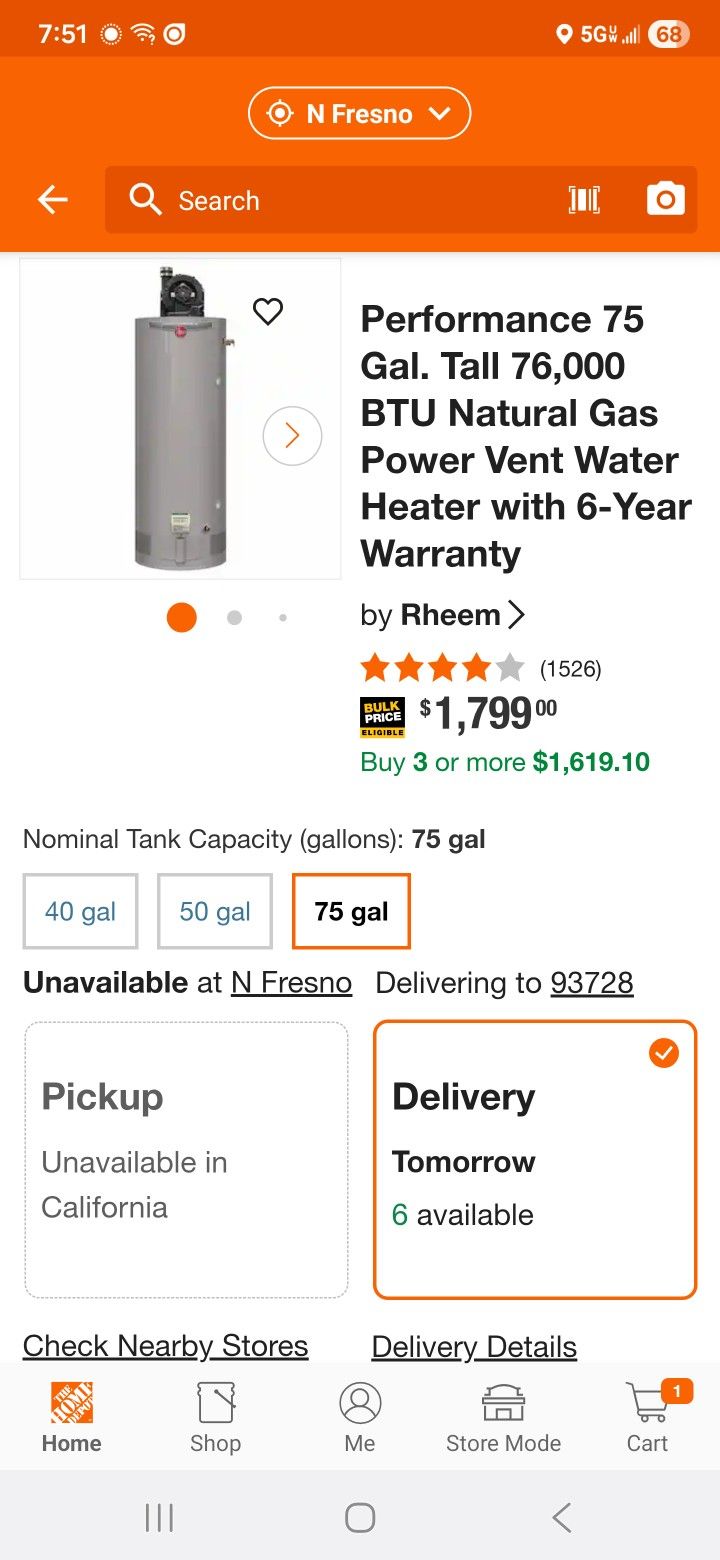Choose the 50 gal tank option
The image size is (720, 1560).
coord(214,910)
